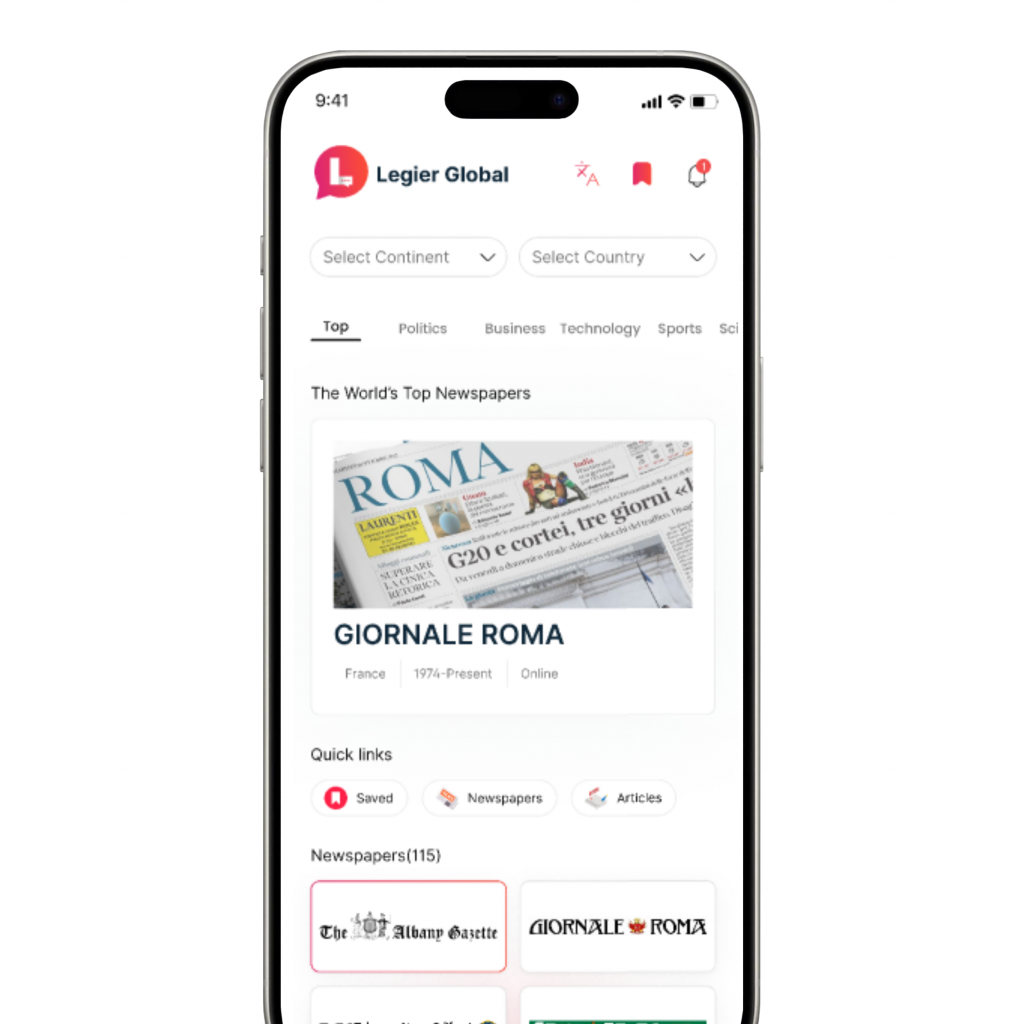Expand the Select Continent dropdown
The image size is (1024, 1024).
tap(408, 257)
